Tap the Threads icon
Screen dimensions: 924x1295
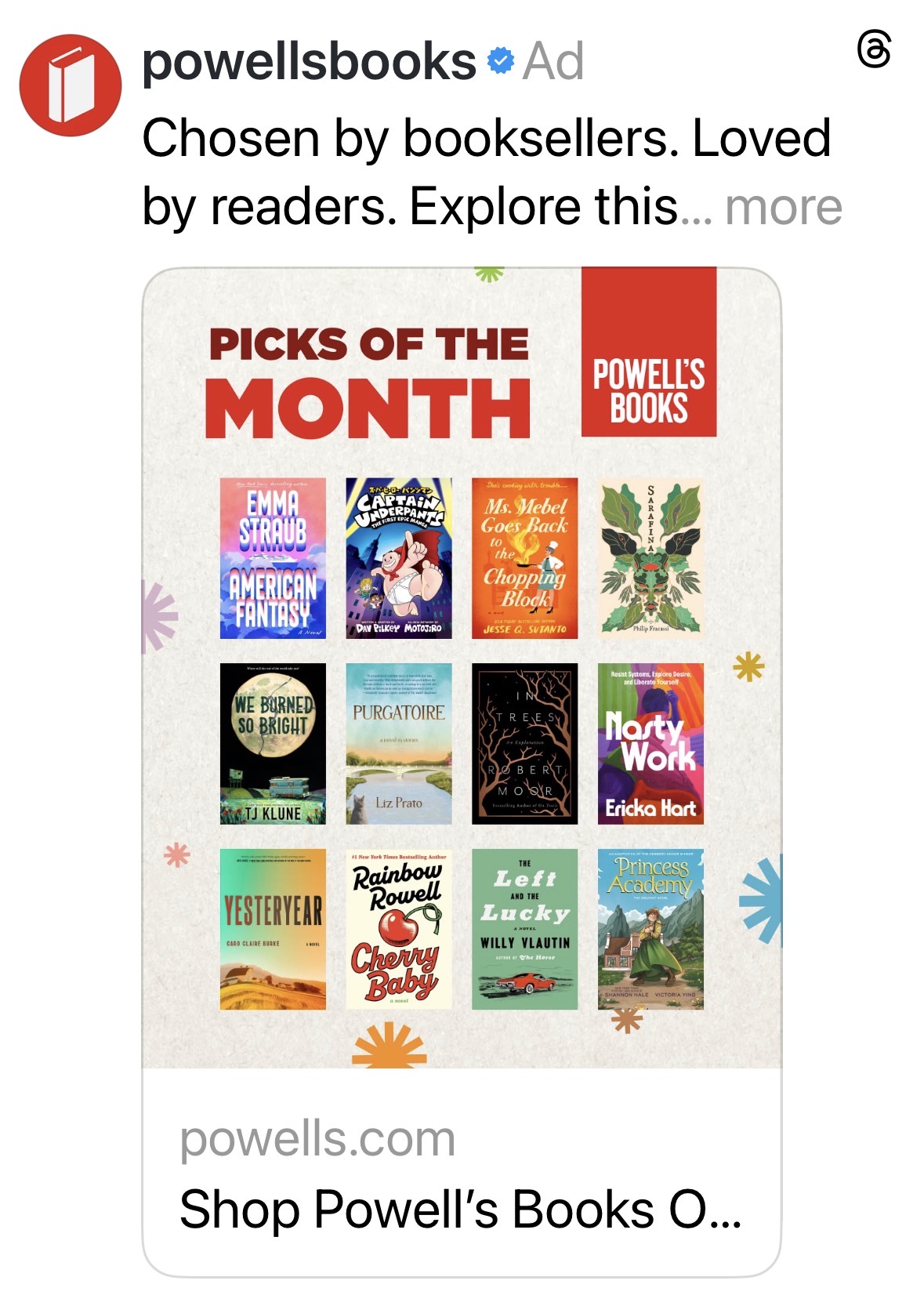click(874, 50)
